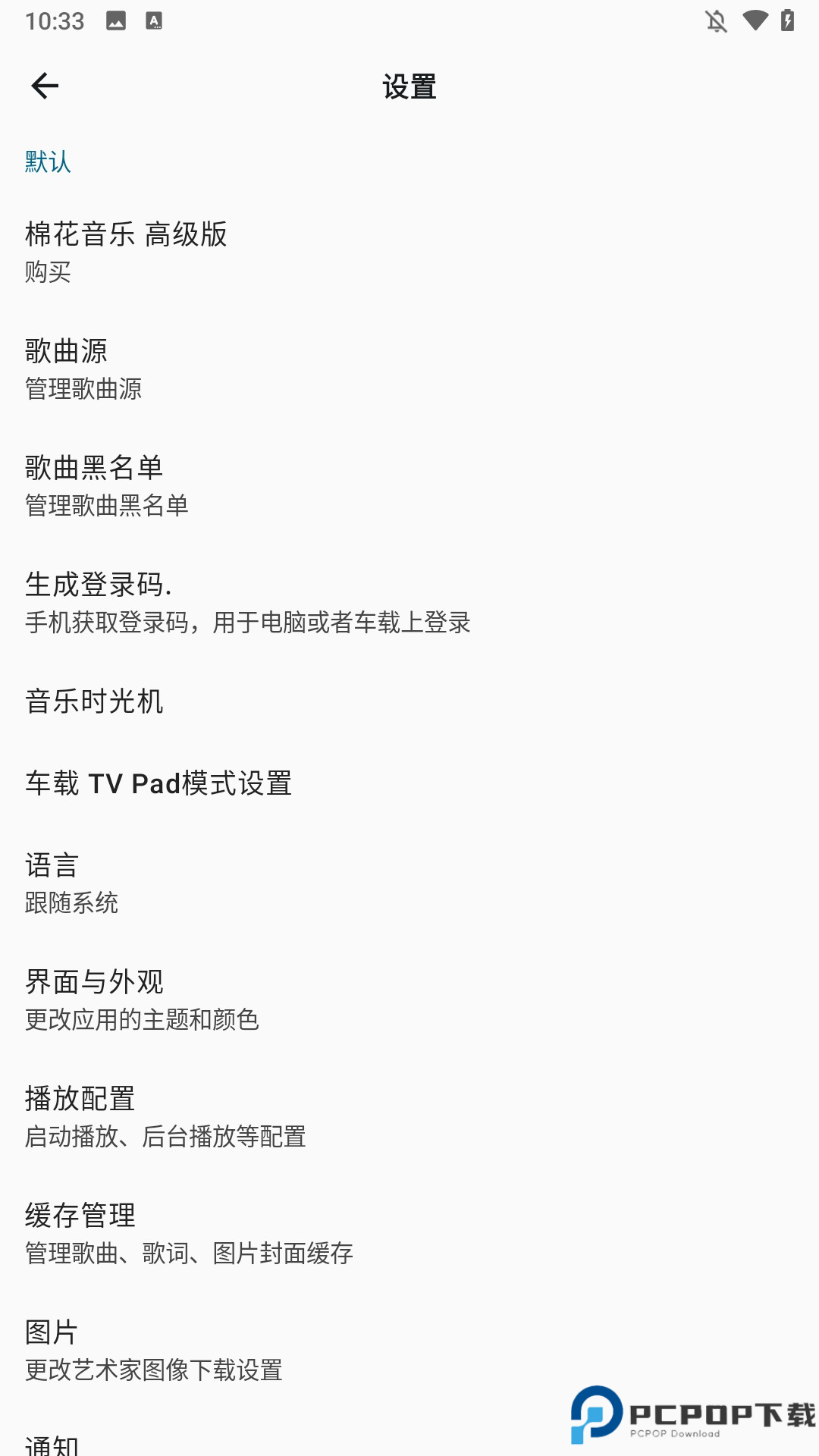Open 音乐时光机

pos(94,701)
